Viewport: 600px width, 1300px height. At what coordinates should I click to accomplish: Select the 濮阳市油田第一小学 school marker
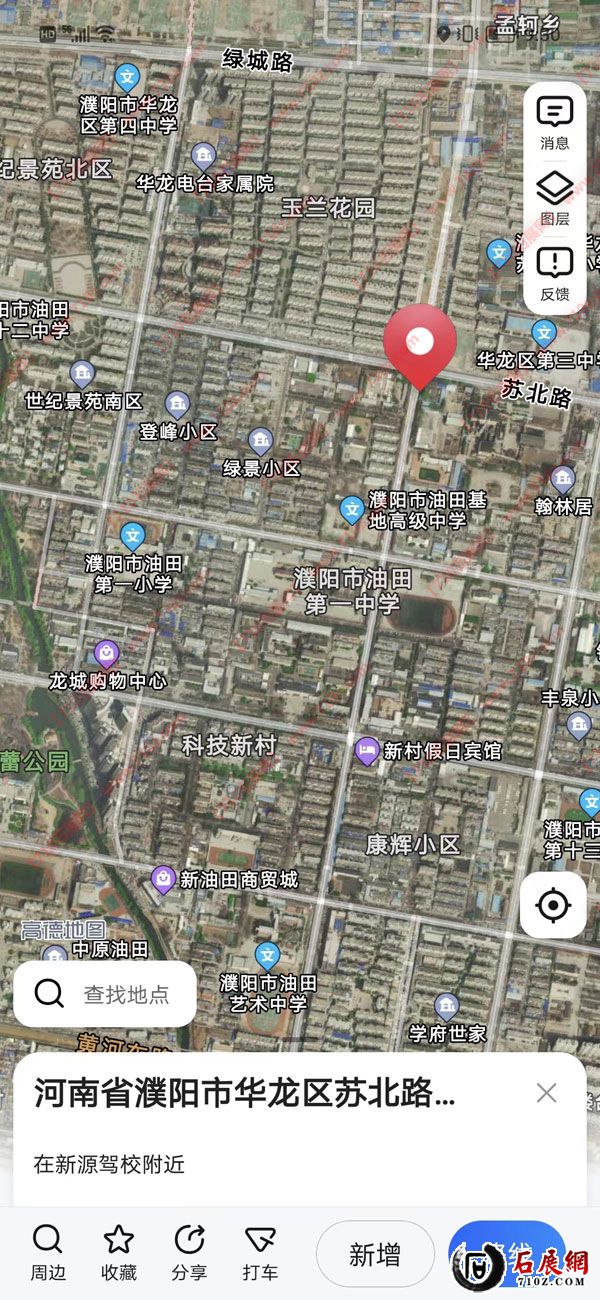(x=133, y=537)
